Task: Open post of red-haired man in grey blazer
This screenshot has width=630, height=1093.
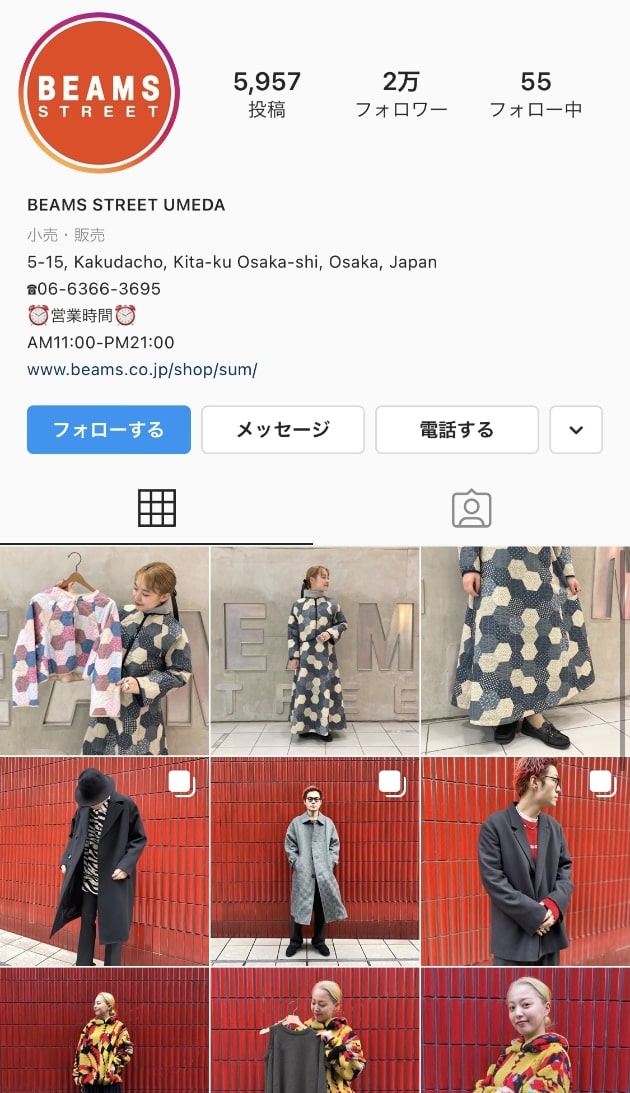Action: tap(525, 861)
